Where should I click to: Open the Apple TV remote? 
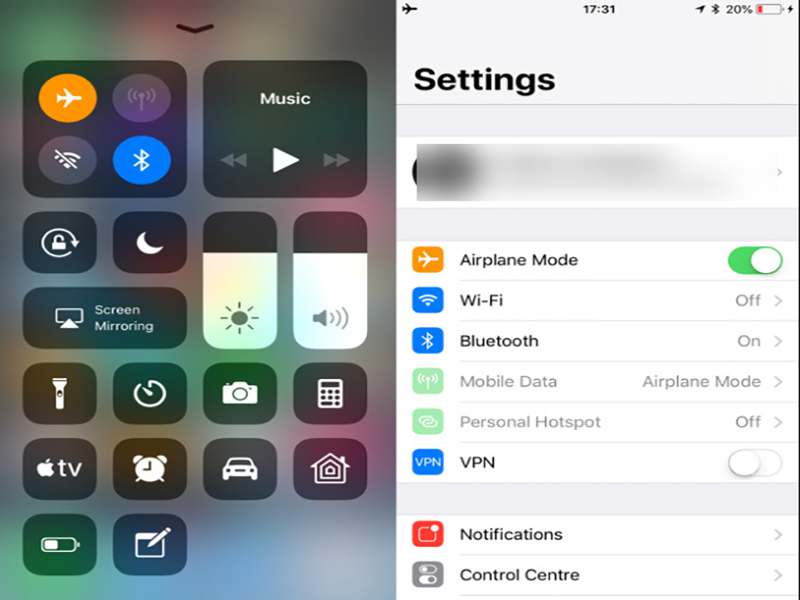(60, 468)
